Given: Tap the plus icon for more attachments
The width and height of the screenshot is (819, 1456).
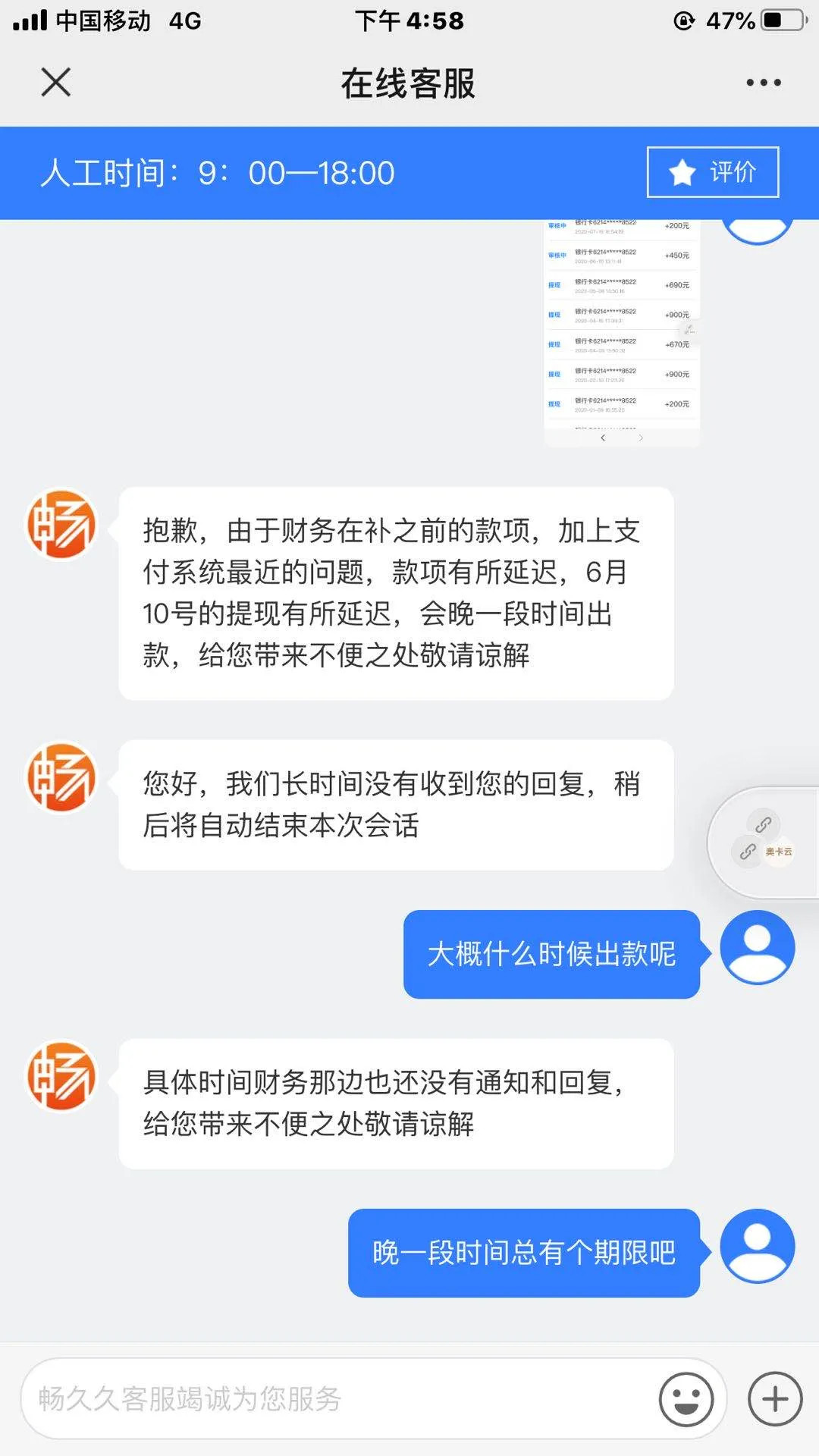Looking at the screenshot, I should [773, 1398].
